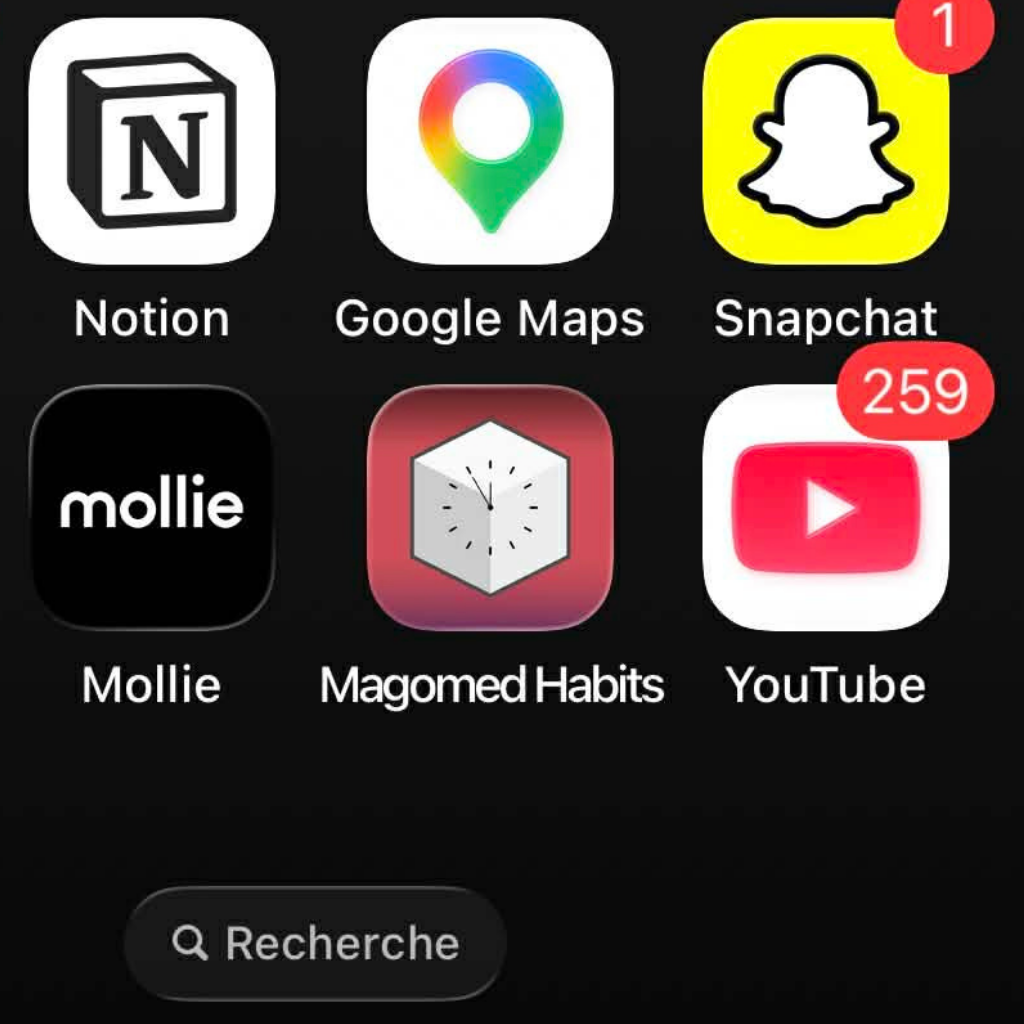1024x1024 pixels.
Task: Open Magomed Habits
Action: pos(490,507)
